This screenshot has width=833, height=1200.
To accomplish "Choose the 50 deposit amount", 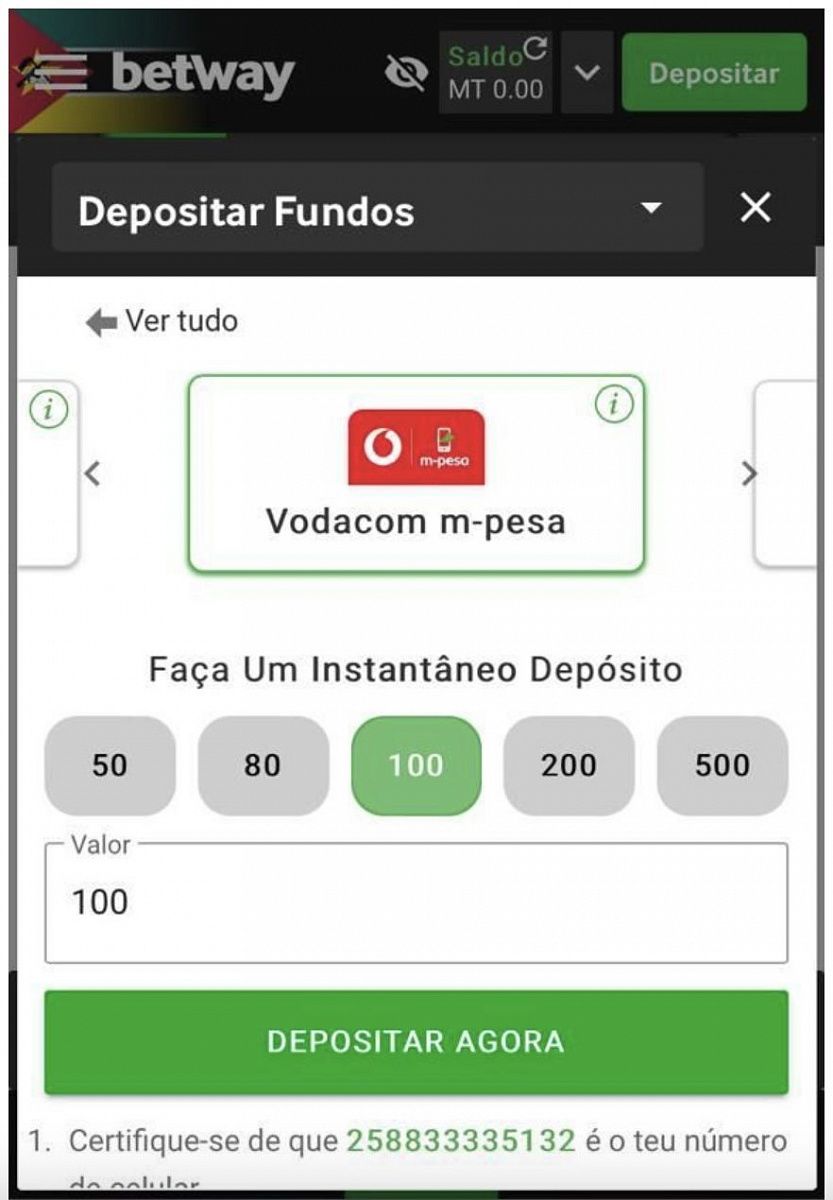I will (110, 766).
